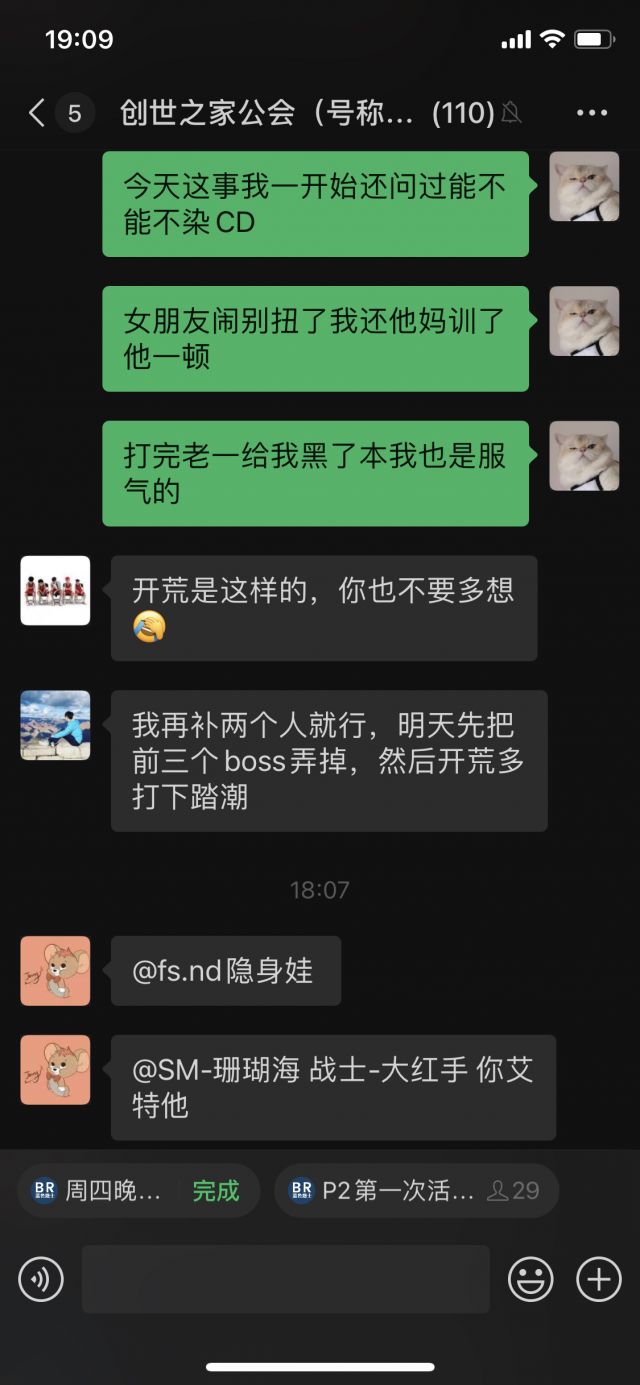Open profile of the boss planning sender
Viewport: 640px width, 1385px height.
coord(55,725)
